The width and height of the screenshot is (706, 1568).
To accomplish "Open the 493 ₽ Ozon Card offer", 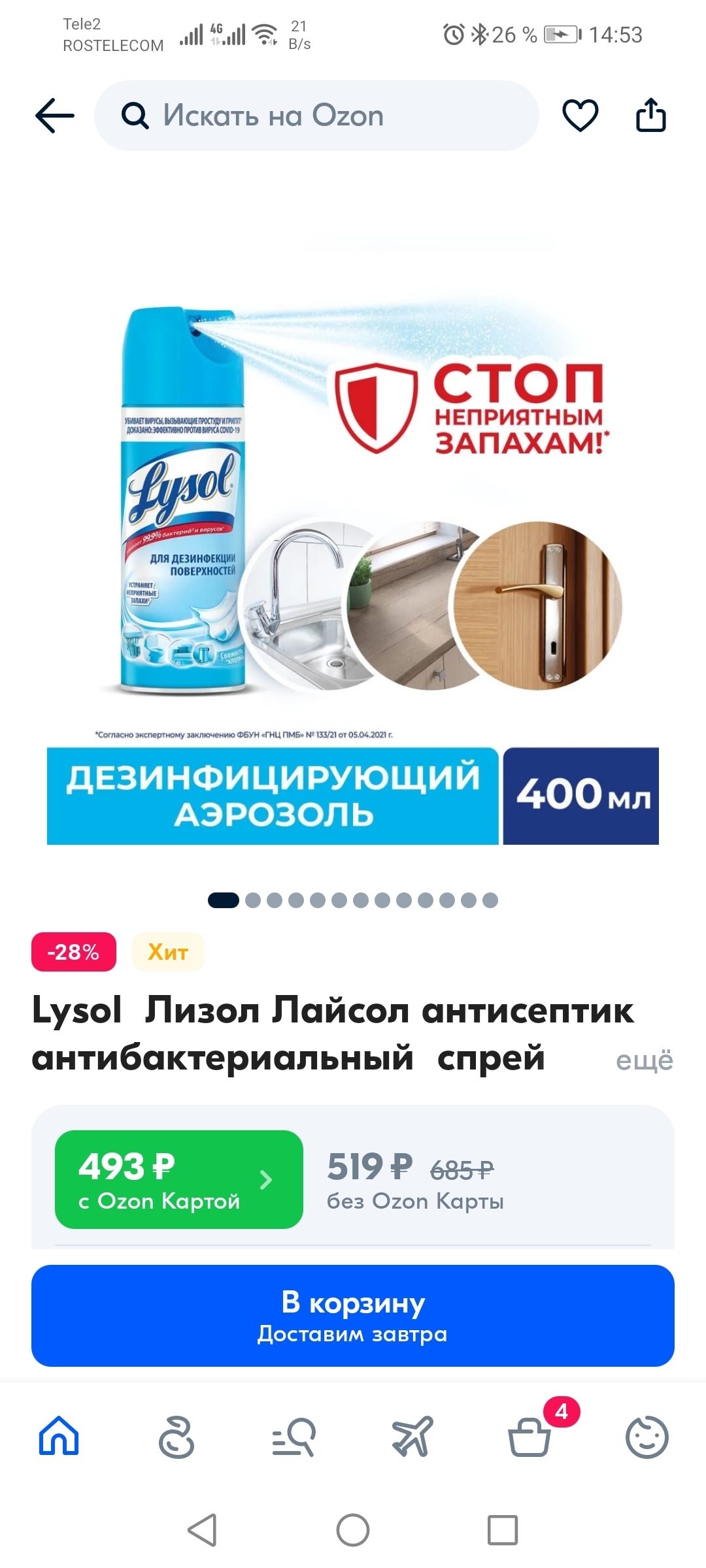I will 178,1179.
